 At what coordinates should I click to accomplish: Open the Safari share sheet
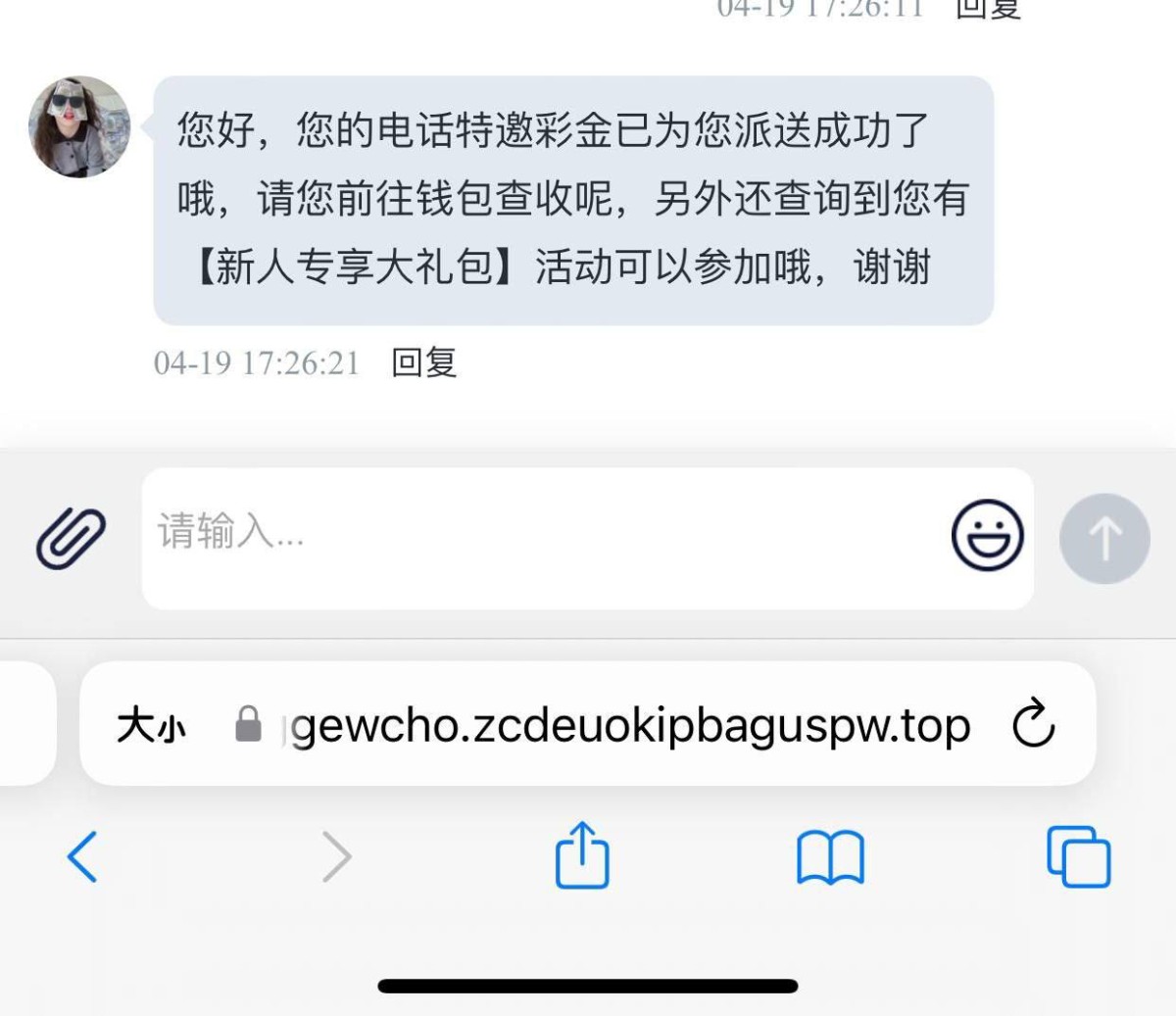582,855
